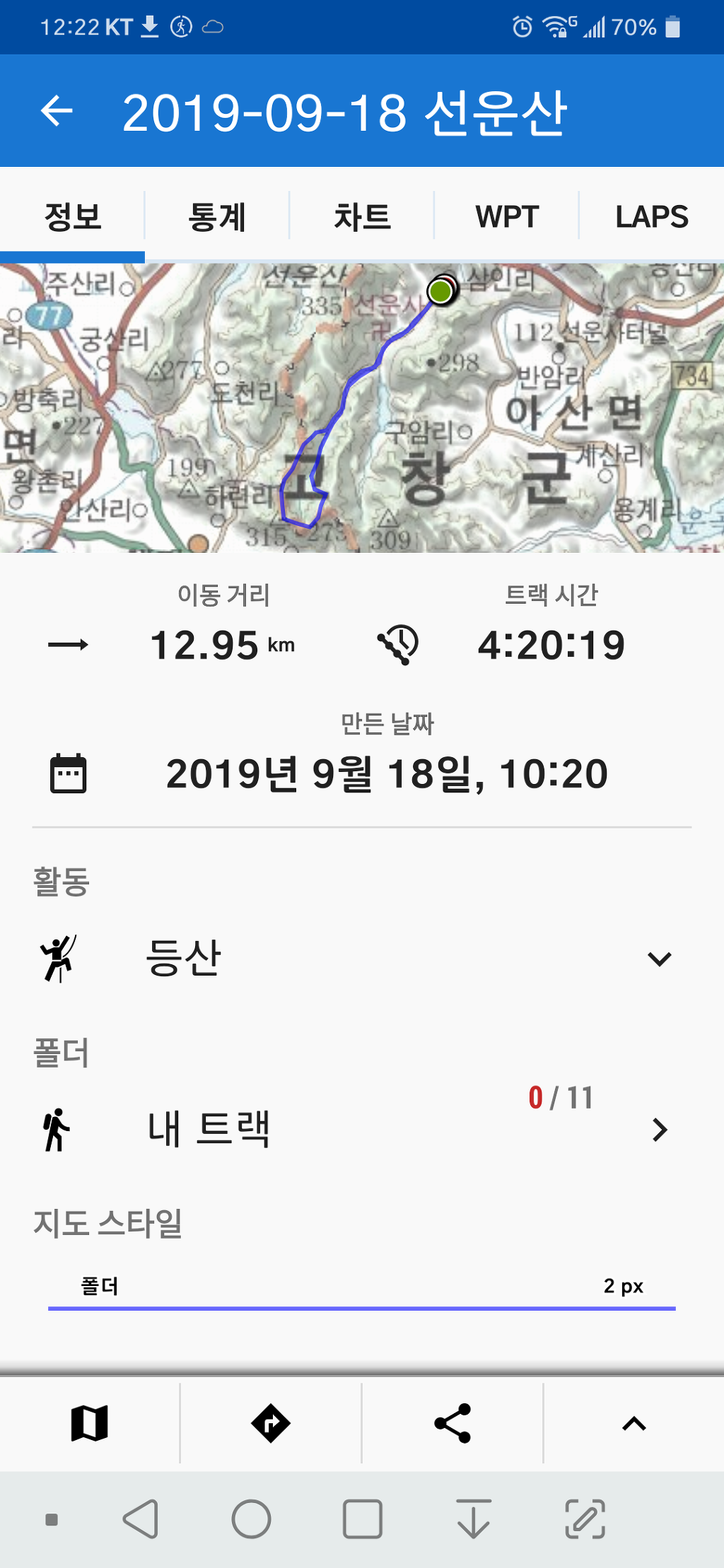Open the LAPS tab
The height and width of the screenshot is (1568, 724).
[x=651, y=216]
